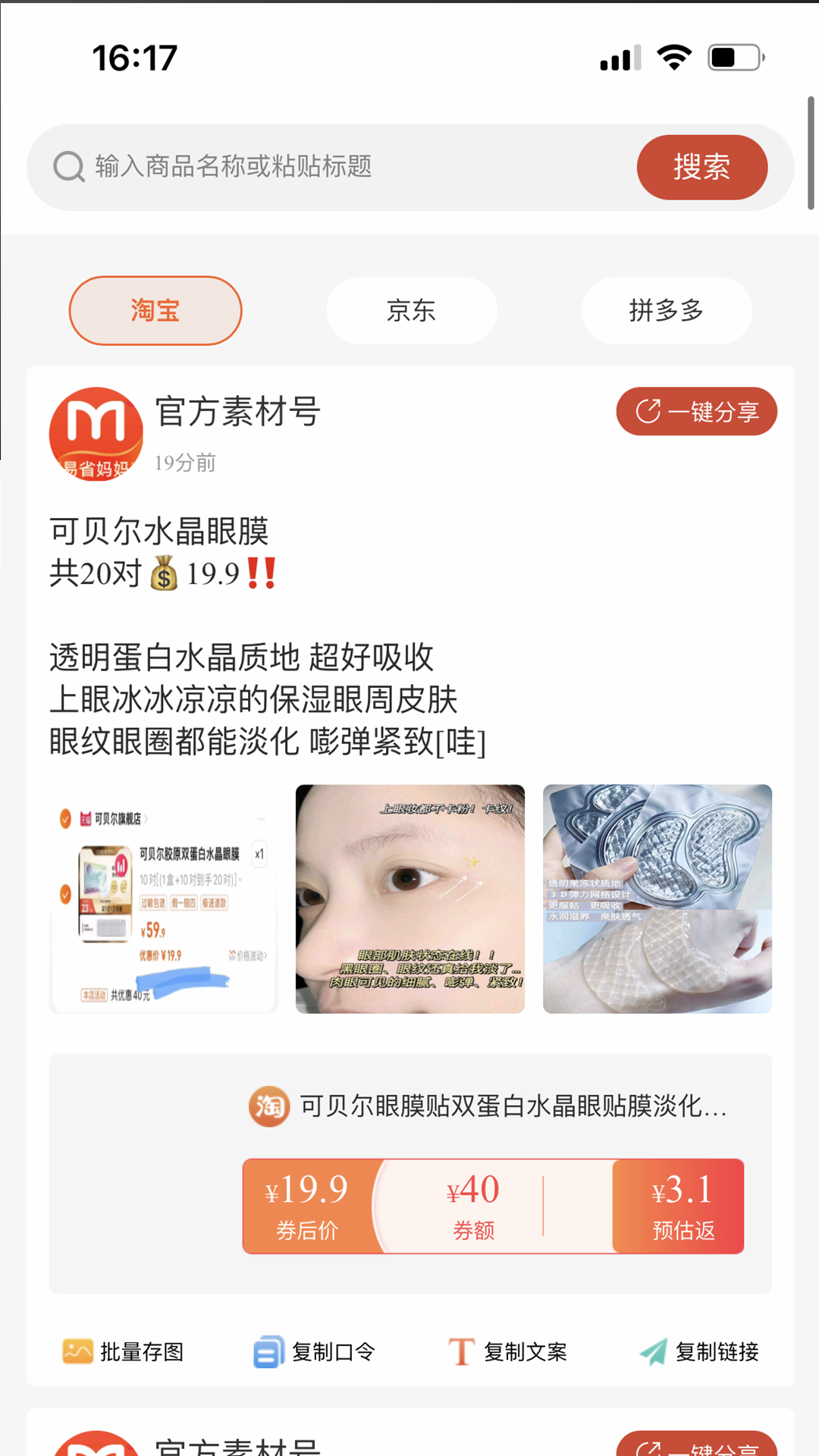Screen dimensions: 819x1456
Task: Open the crystal eye mask product thumbnail
Action: click(656, 900)
